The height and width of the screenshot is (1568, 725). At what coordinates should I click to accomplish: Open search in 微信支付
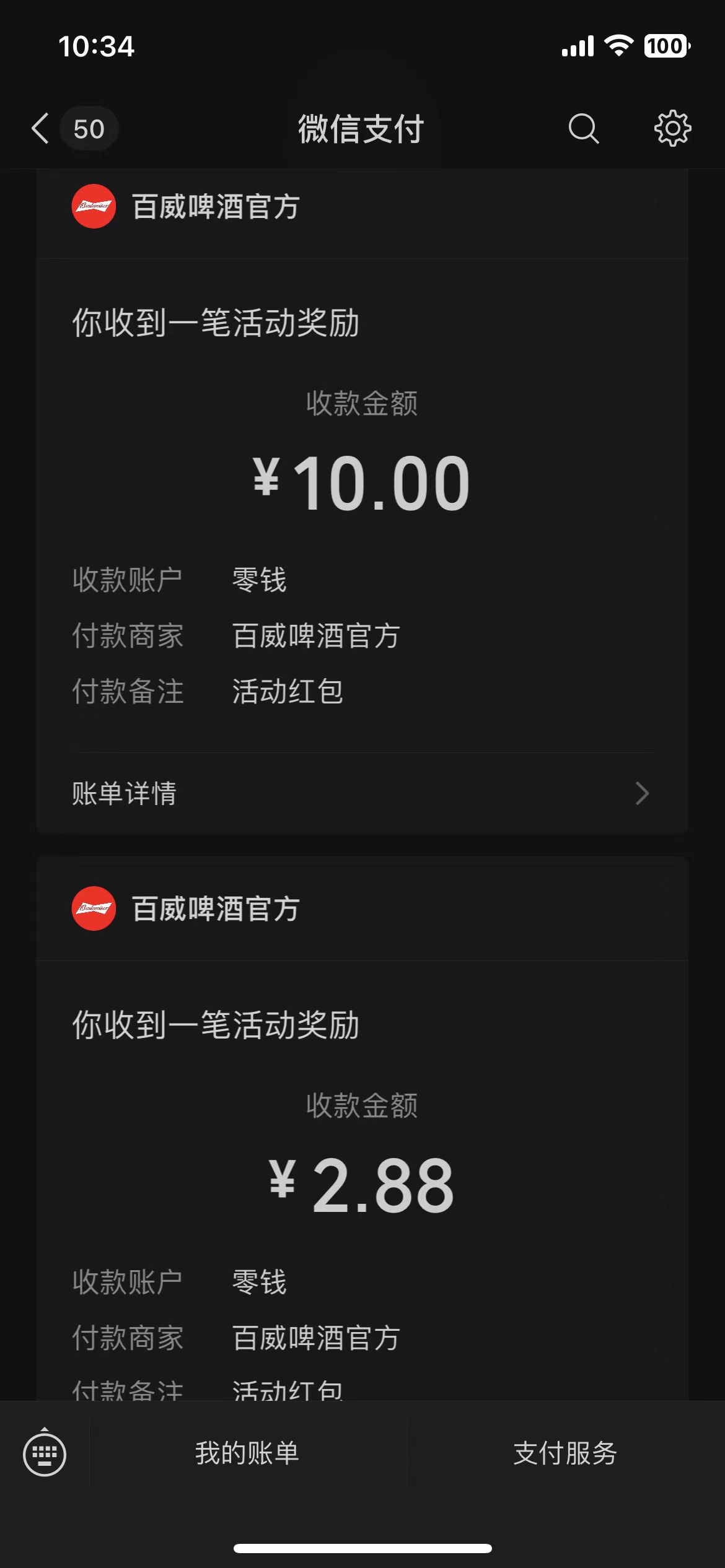click(583, 129)
